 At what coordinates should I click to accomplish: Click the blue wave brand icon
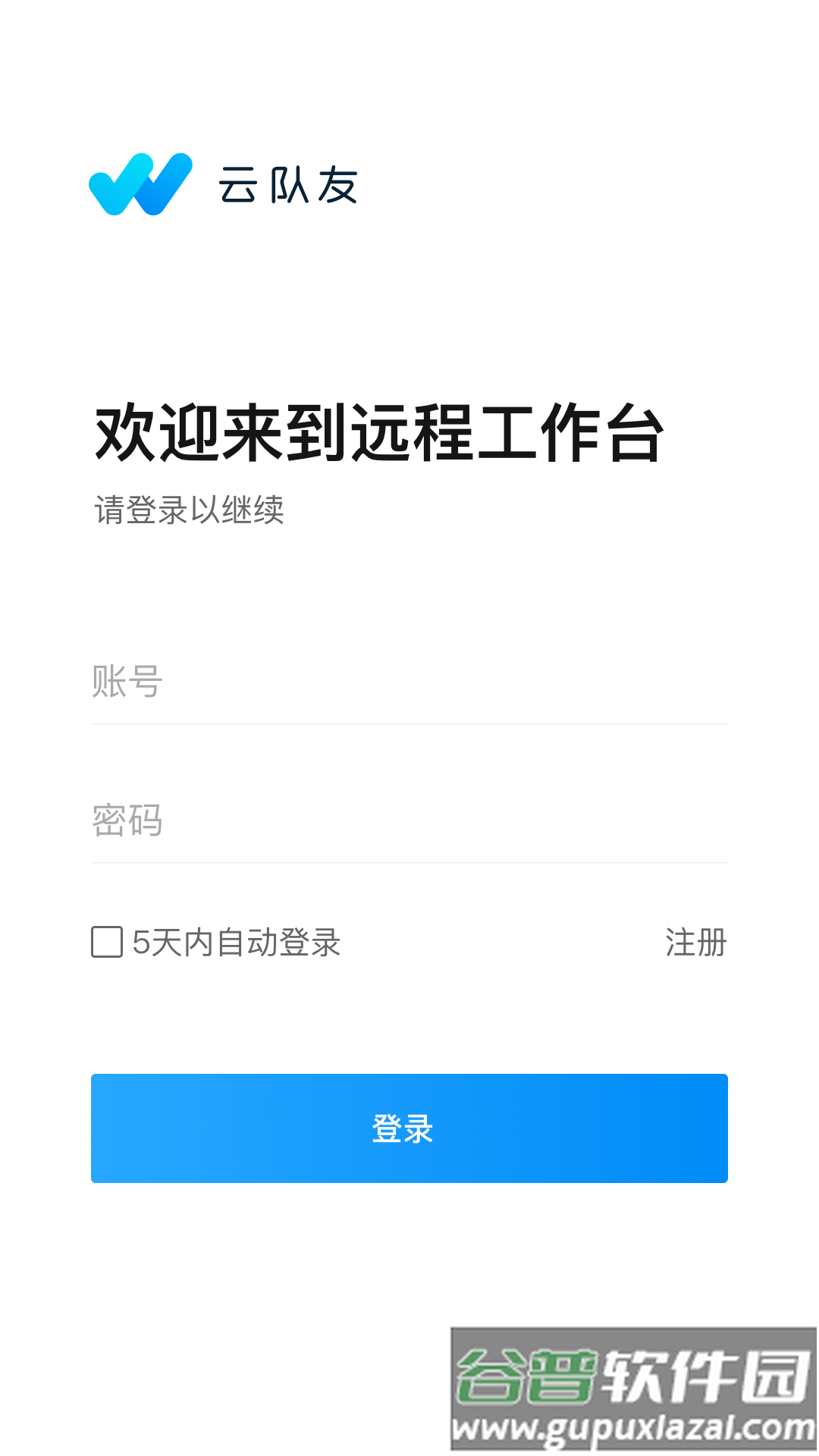(140, 184)
